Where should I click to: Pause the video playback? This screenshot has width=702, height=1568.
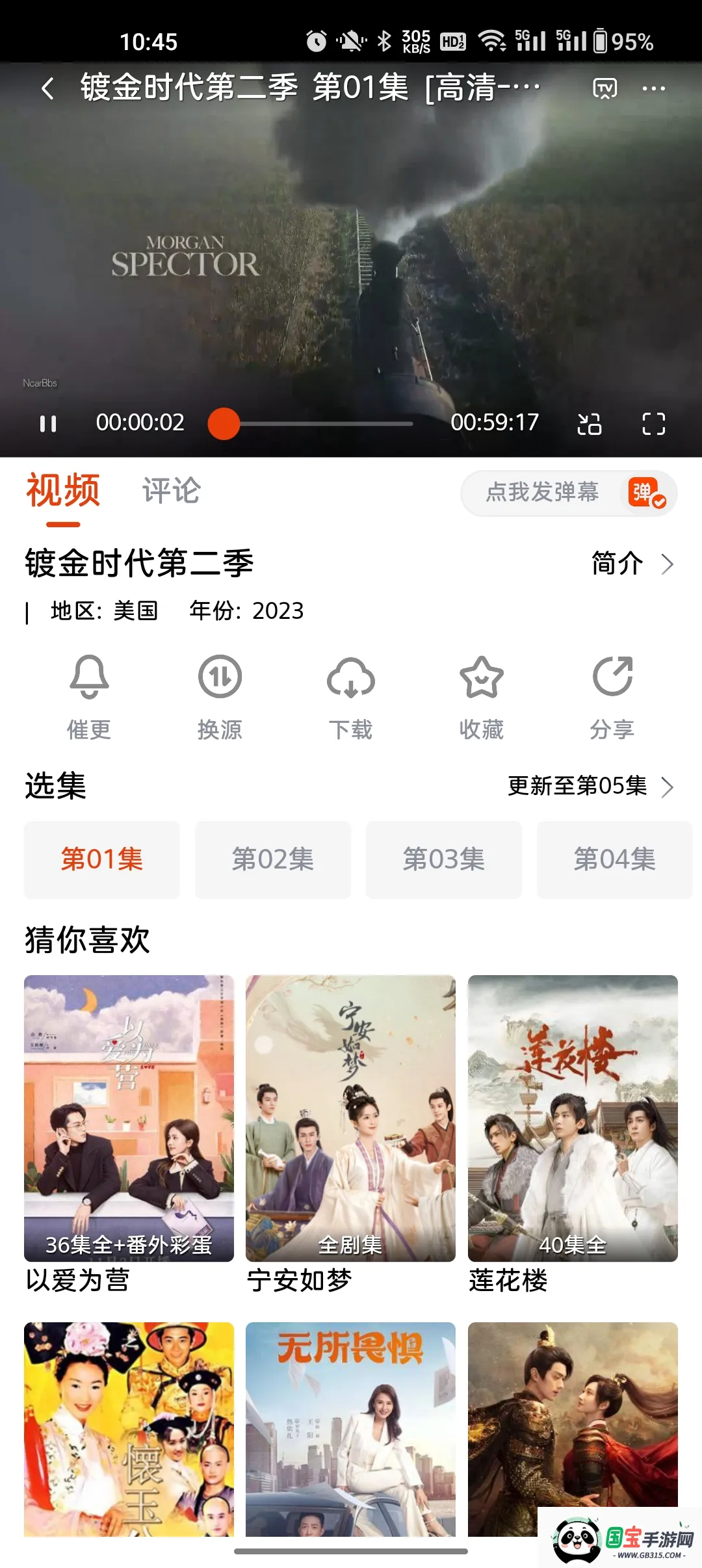(x=48, y=424)
